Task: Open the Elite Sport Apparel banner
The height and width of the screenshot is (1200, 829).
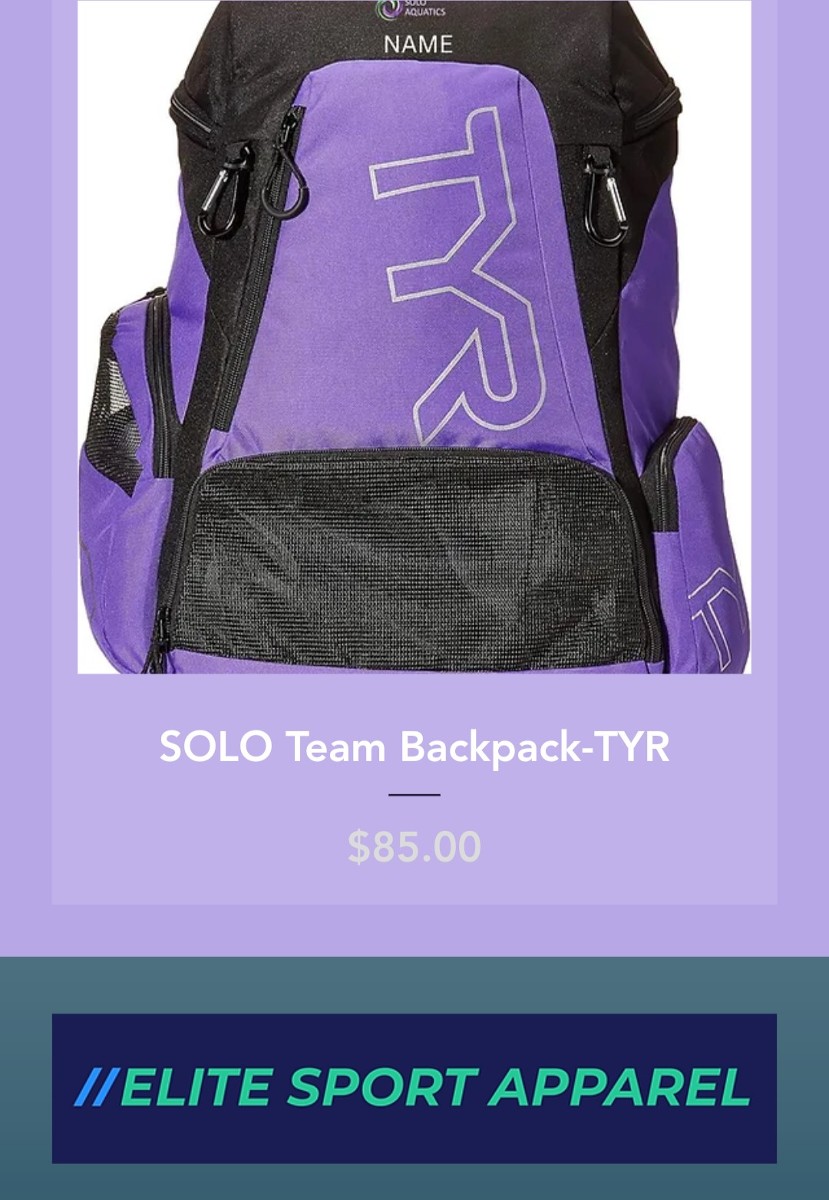Action: 414,1087
